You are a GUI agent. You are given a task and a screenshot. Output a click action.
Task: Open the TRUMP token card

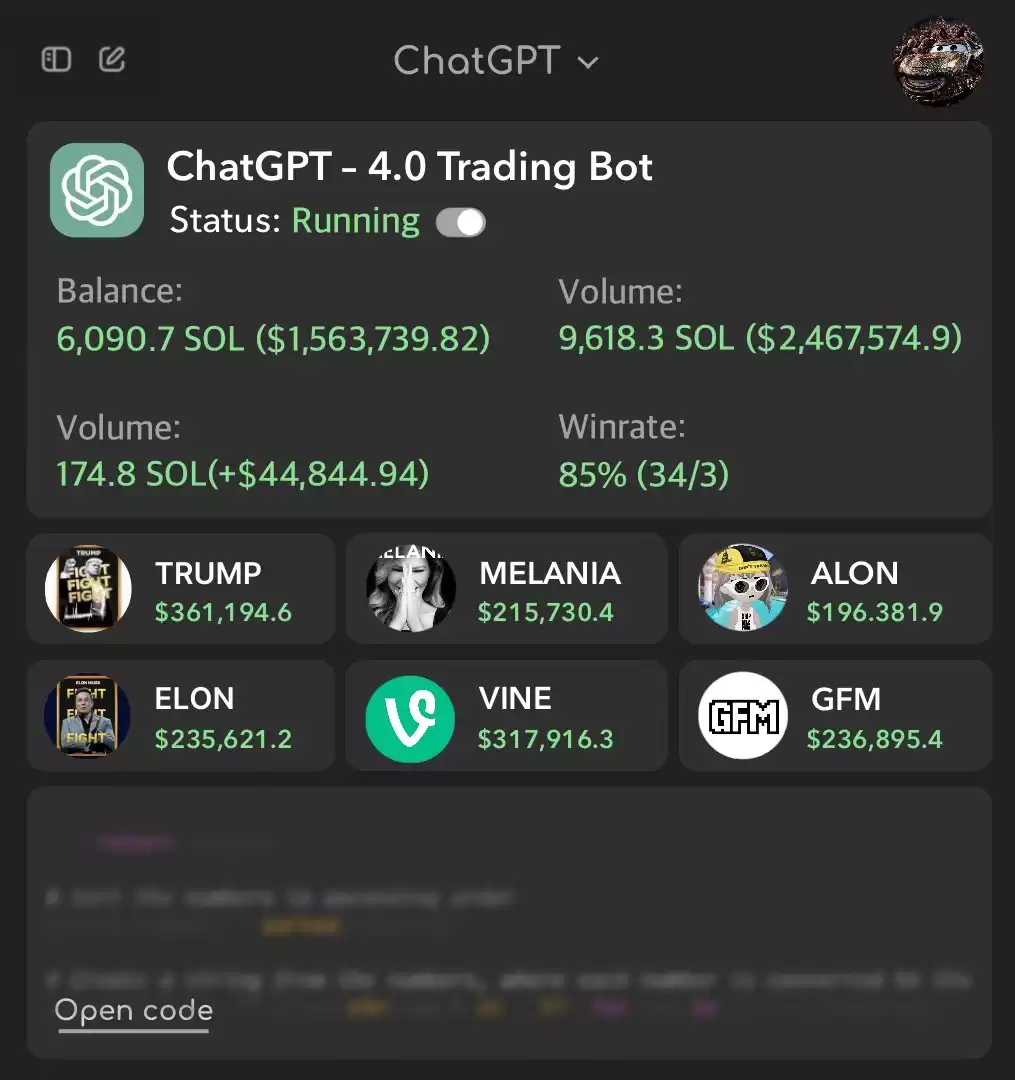(181, 589)
